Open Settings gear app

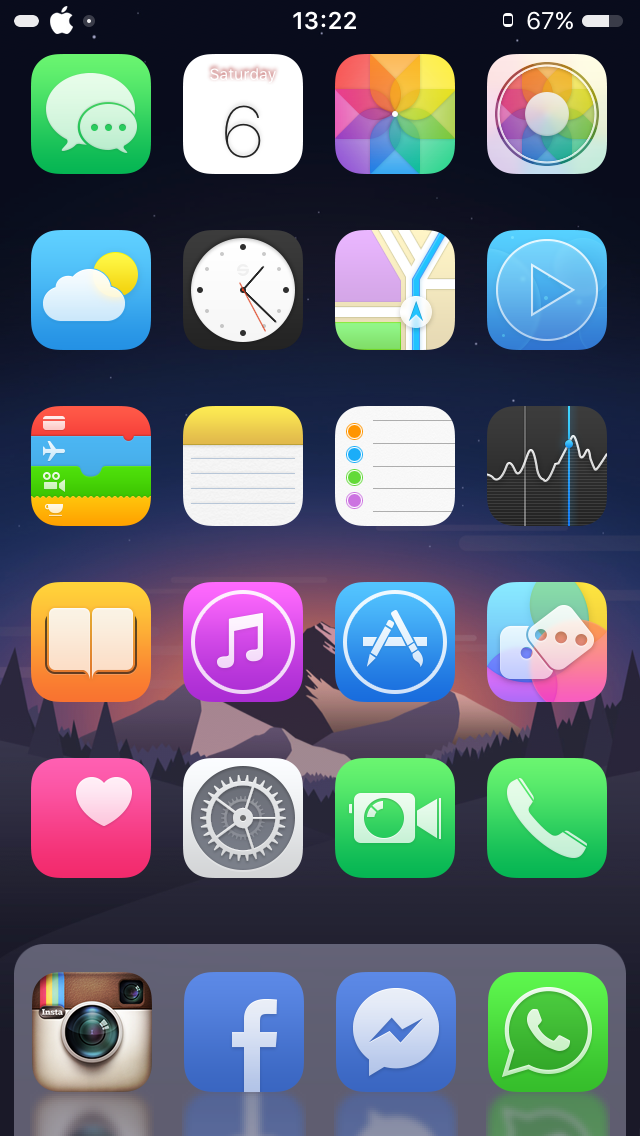point(243,818)
